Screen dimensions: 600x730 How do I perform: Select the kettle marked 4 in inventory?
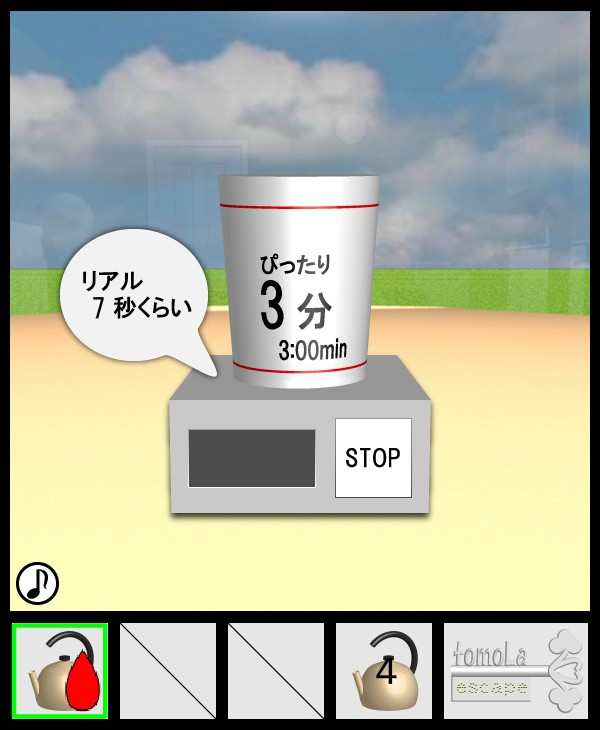[x=384, y=671]
